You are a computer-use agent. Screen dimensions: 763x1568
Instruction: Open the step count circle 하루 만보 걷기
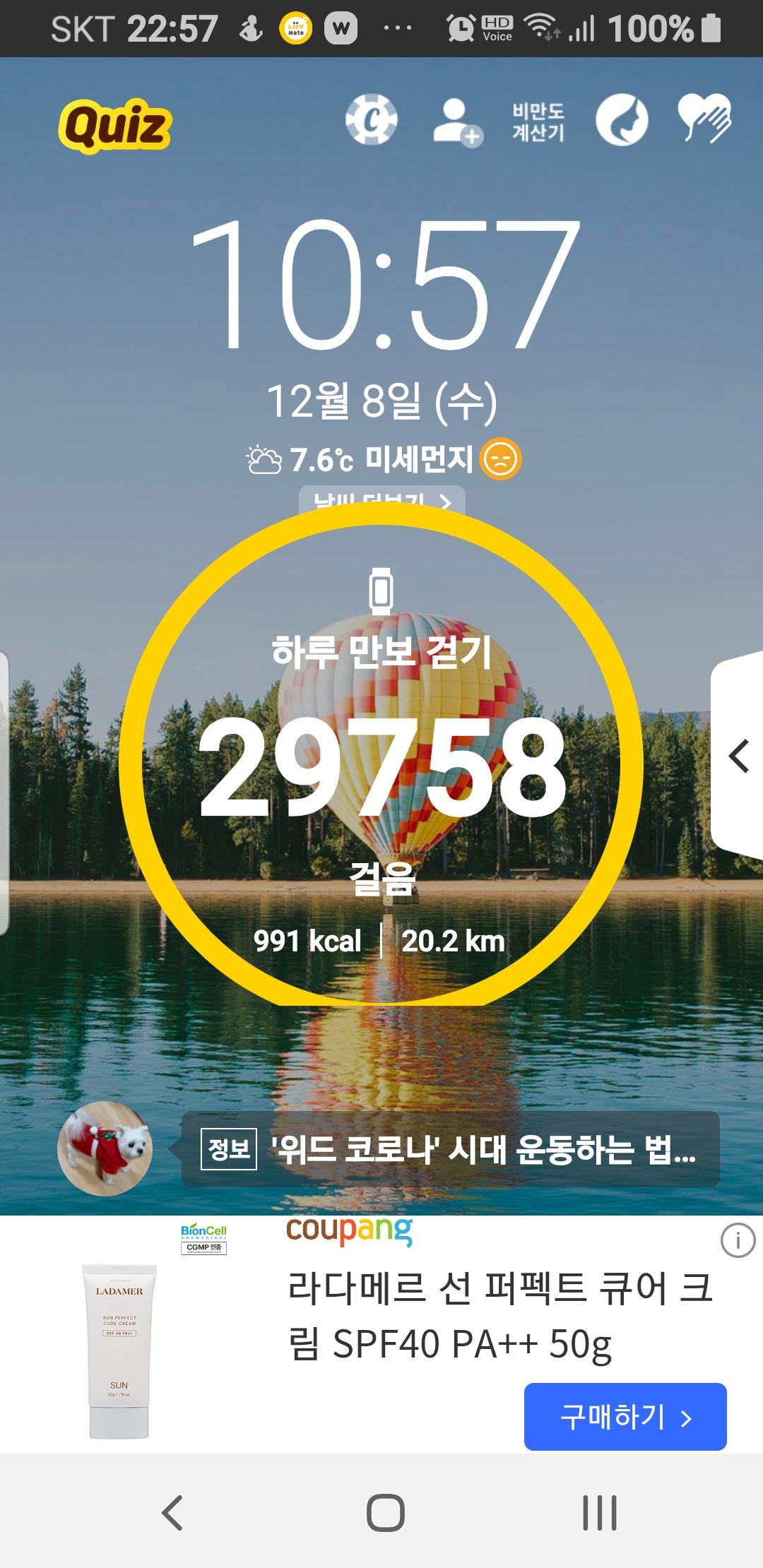[381, 763]
